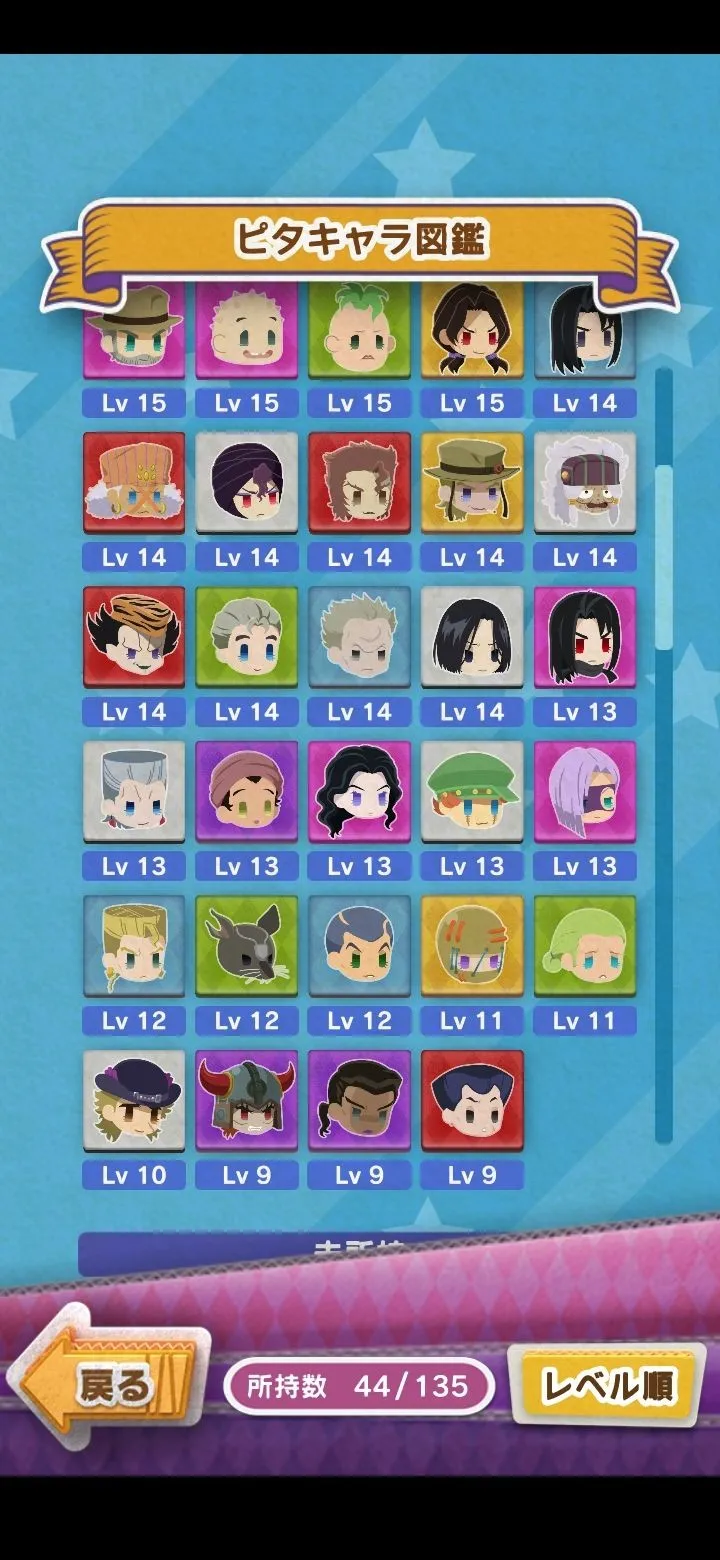Screen dimensions: 720x1560
Task: Select the wavy black hair Lv 13 character
Action: point(359,791)
